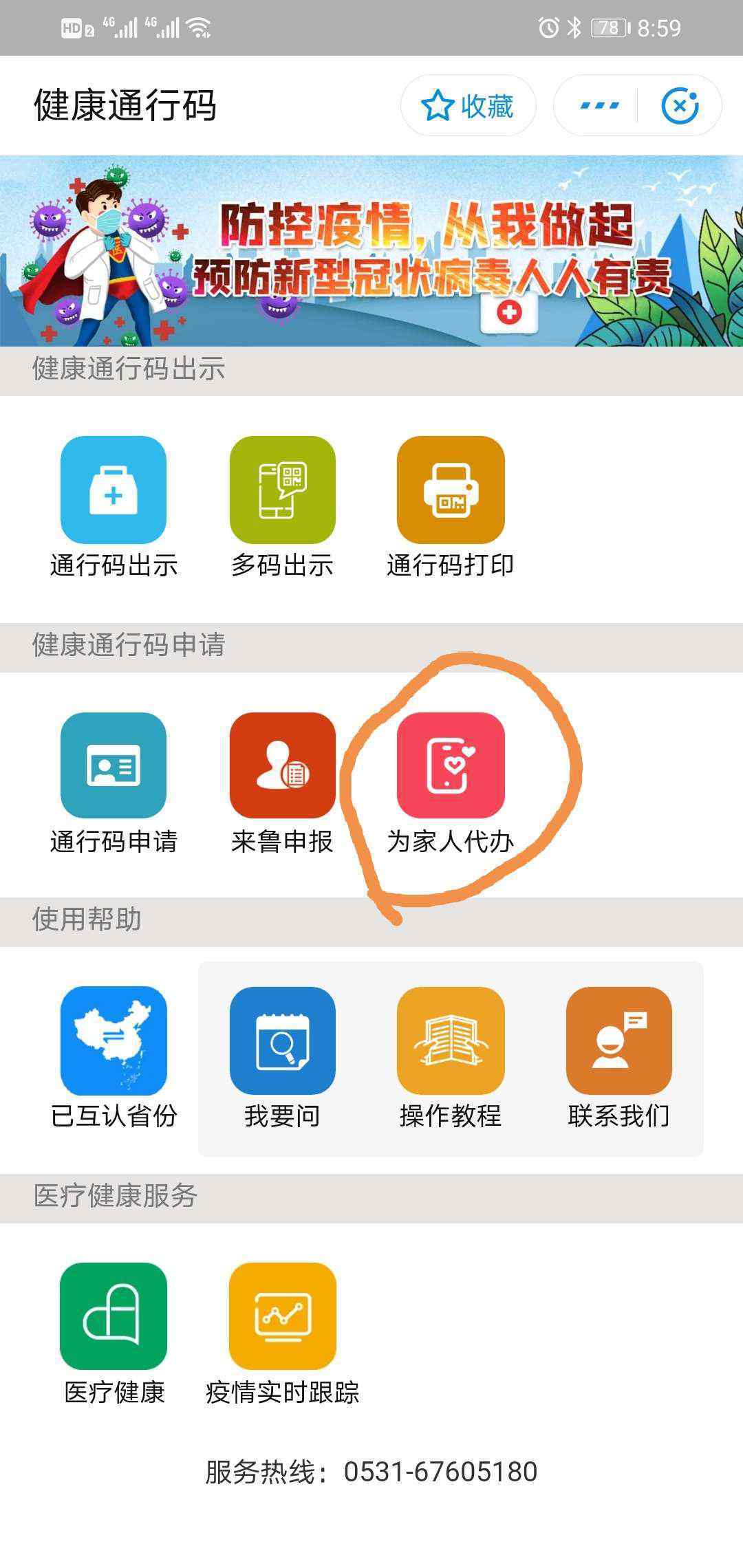Open 医疗健康 service
Viewport: 743px width, 1568px height.
coord(114,1334)
